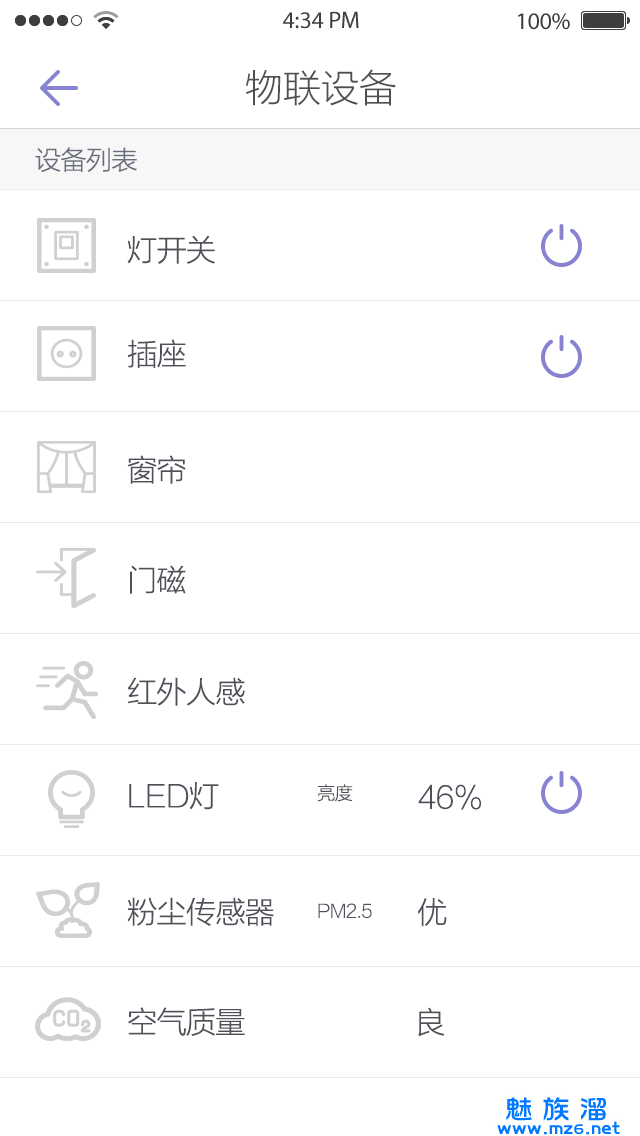Toggle power for 插座

562,356
